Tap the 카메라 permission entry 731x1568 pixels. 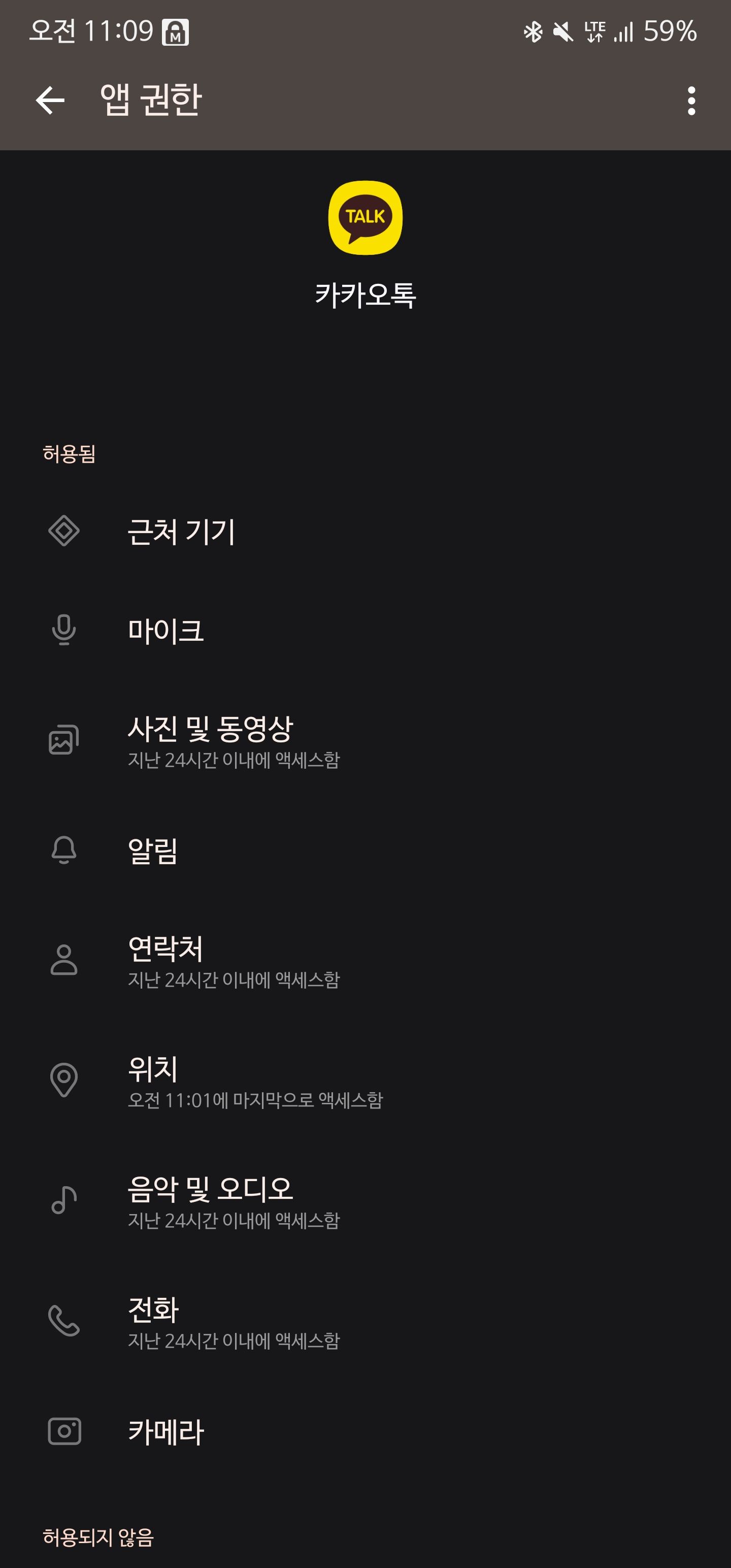coord(365,1431)
